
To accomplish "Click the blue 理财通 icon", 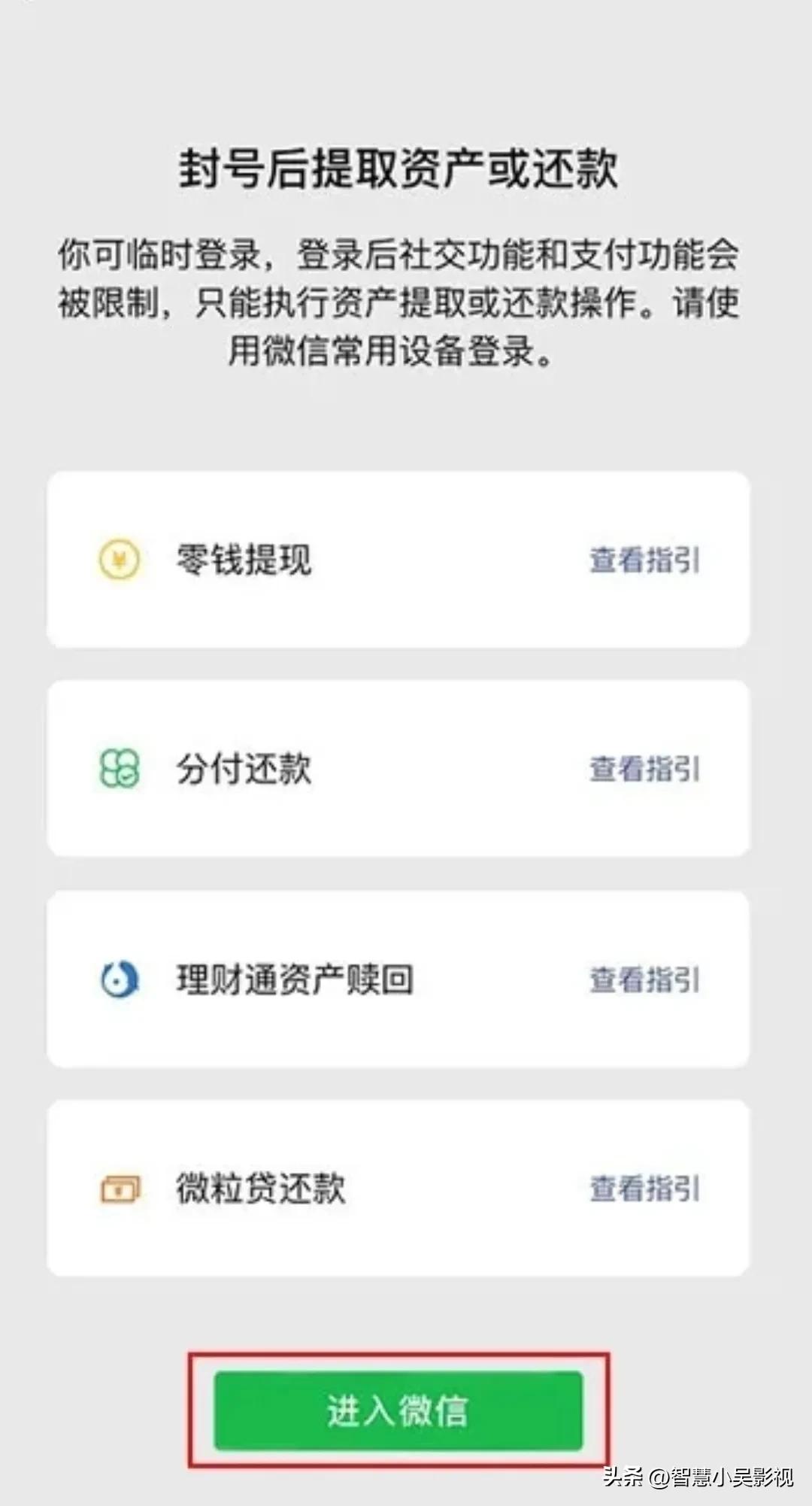I will [x=119, y=978].
